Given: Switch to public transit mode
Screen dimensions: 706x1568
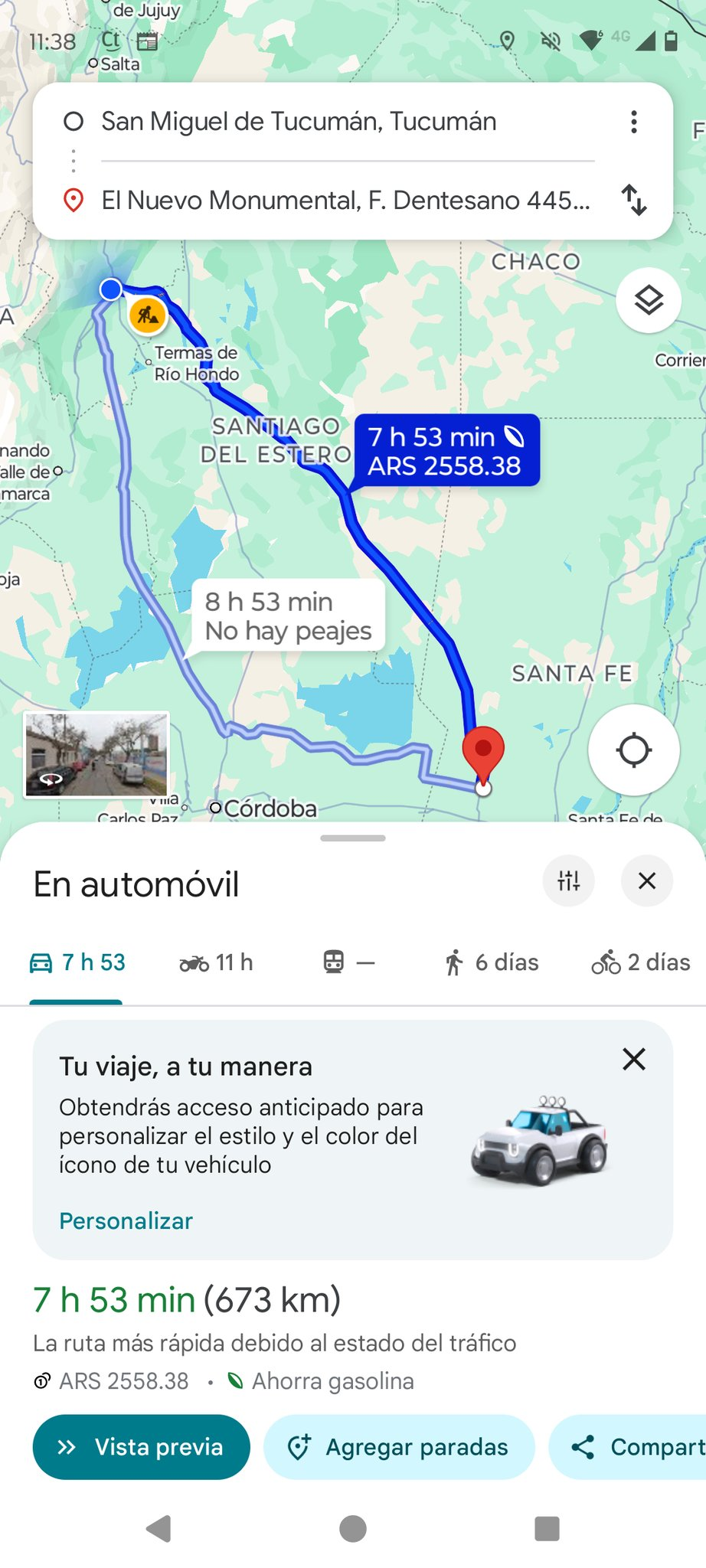Looking at the screenshot, I should pyautogui.click(x=348, y=962).
